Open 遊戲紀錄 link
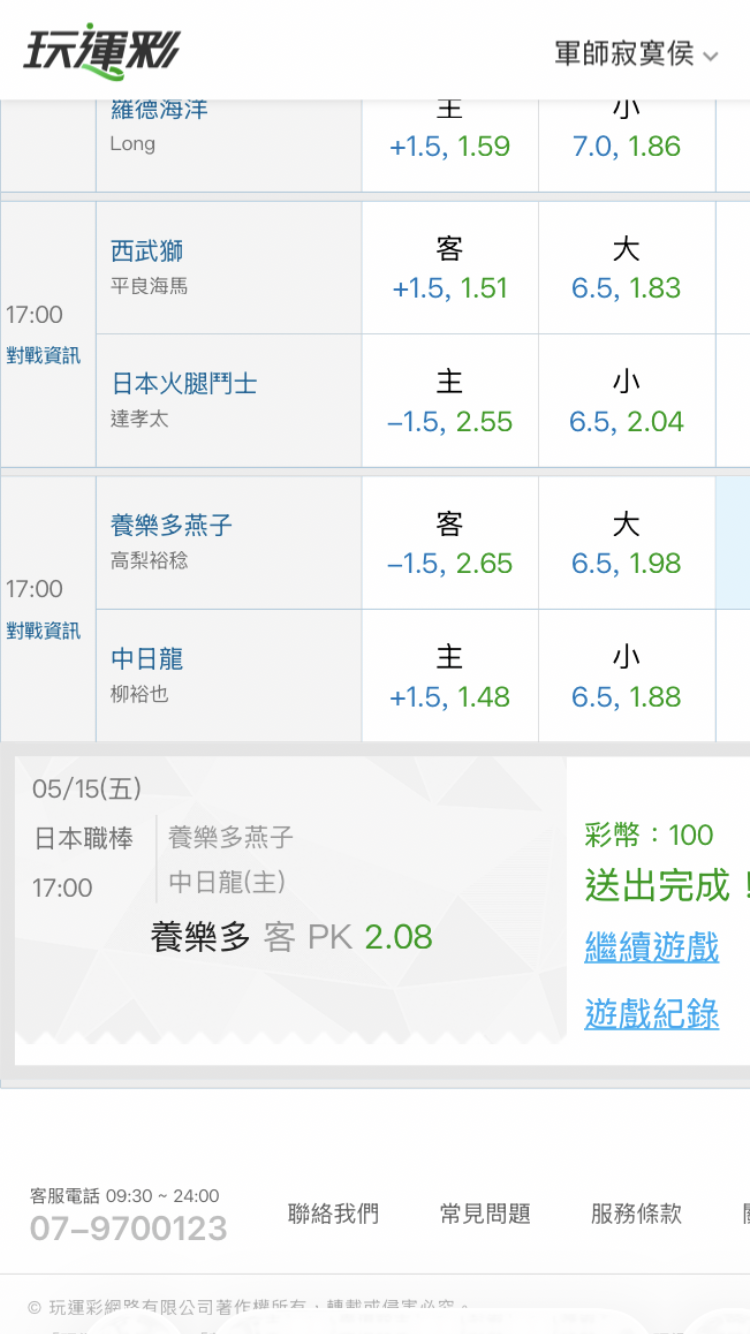This screenshot has height=1334, width=750. coord(652,1014)
